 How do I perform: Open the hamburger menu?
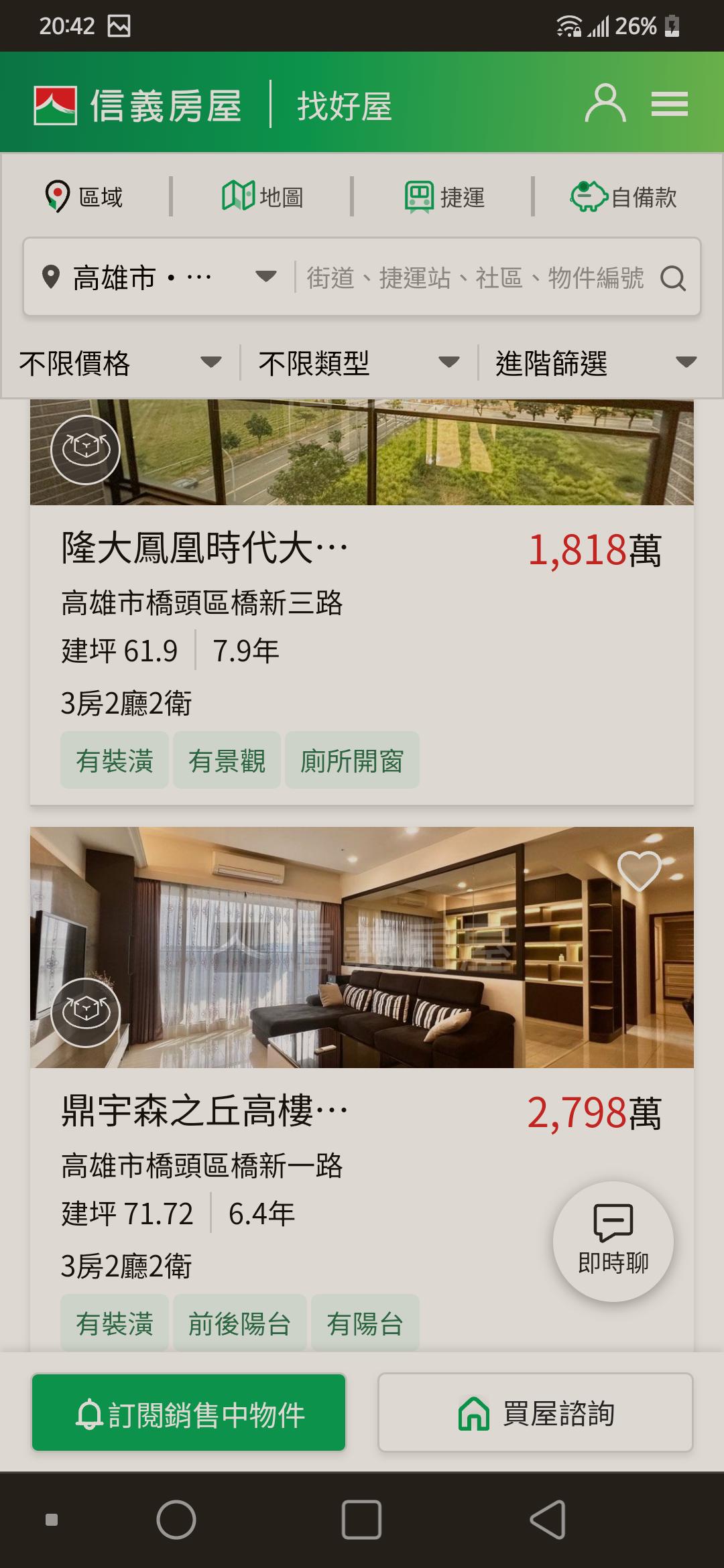[x=669, y=104]
